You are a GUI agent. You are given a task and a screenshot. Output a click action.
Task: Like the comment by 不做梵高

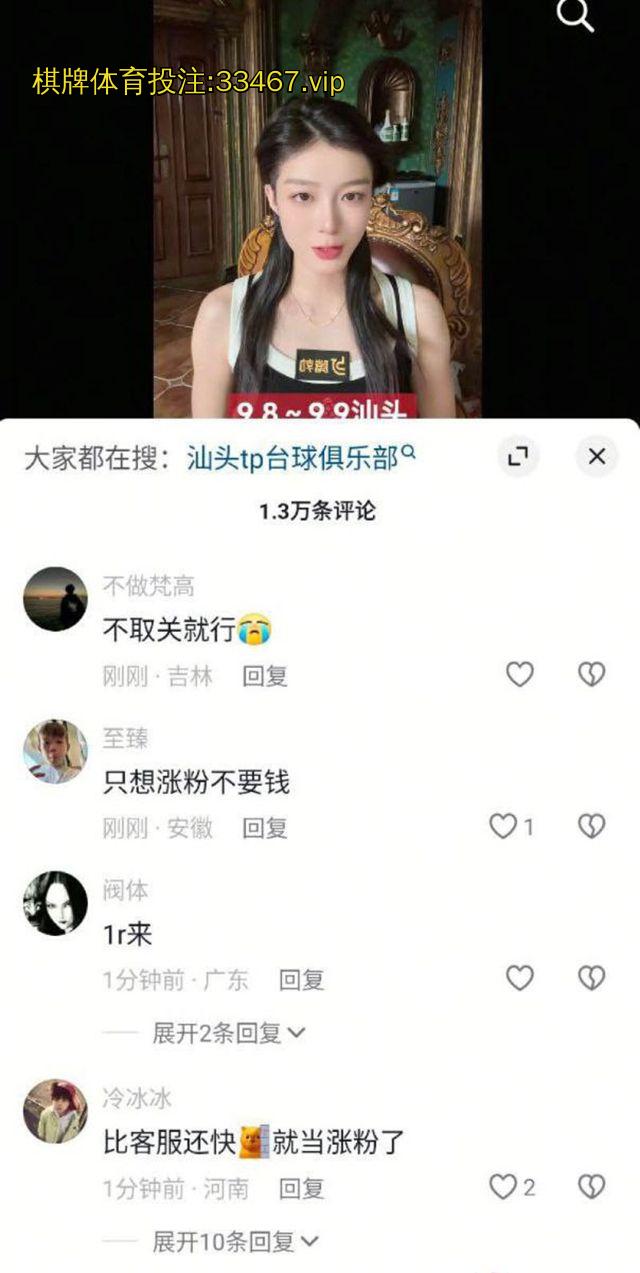(519, 675)
